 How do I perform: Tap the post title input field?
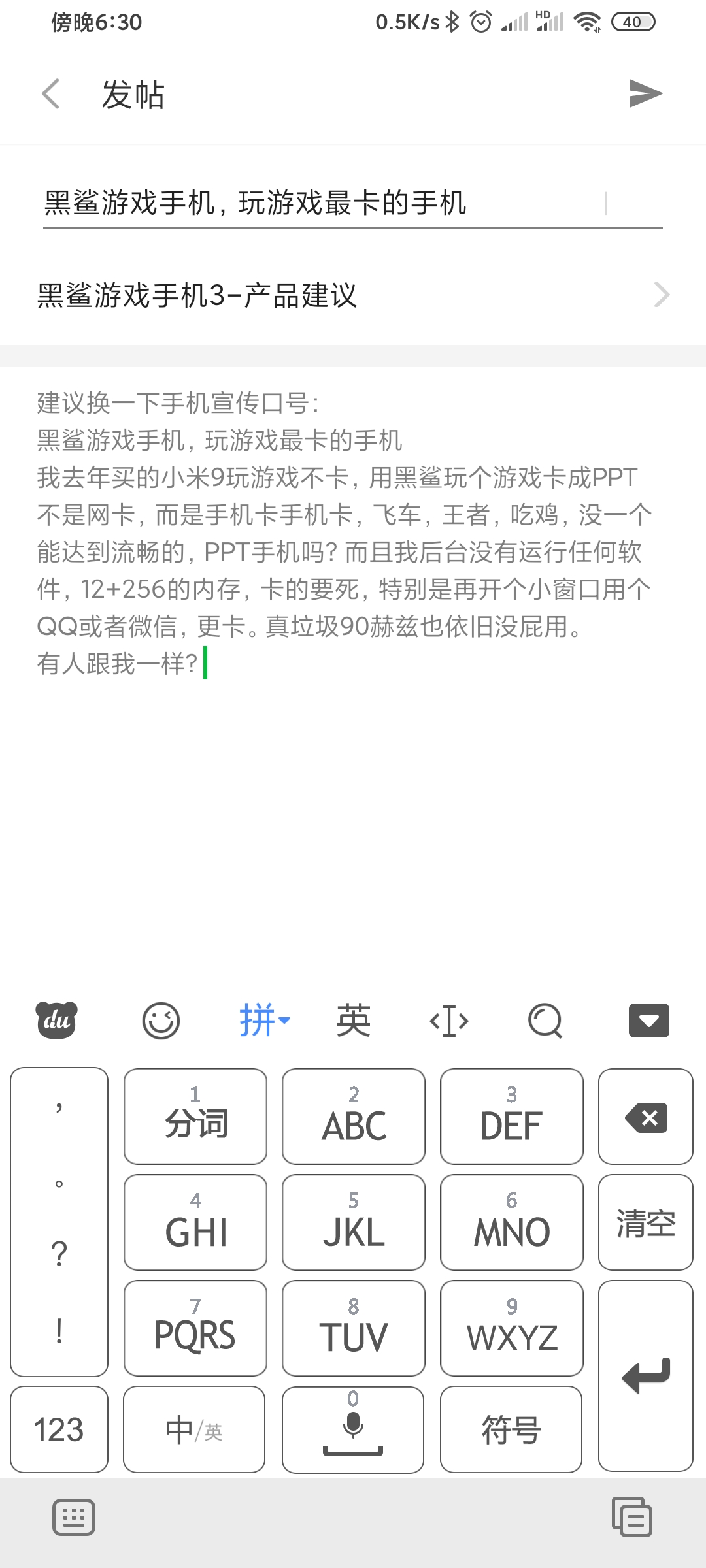(353, 203)
